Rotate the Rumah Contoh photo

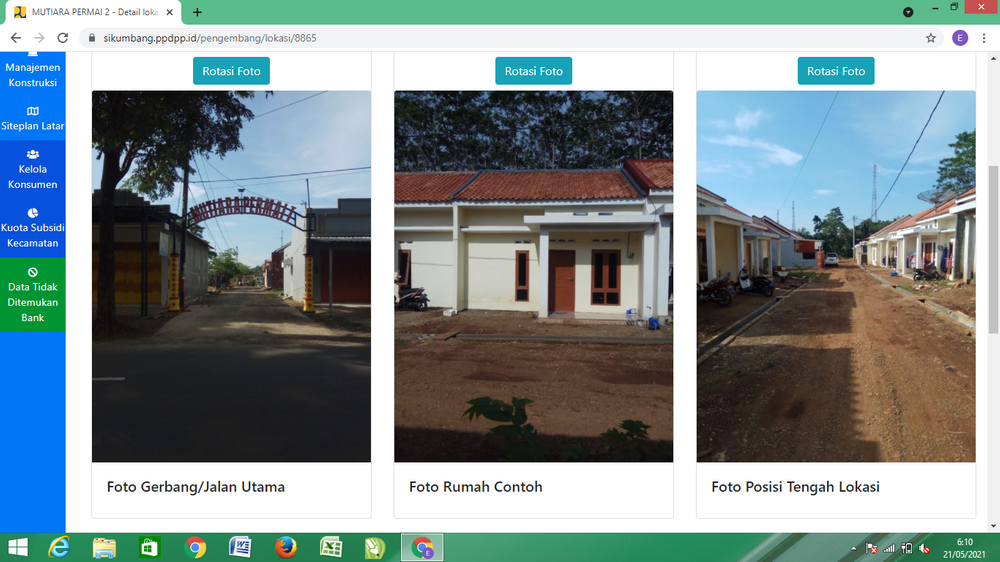click(533, 71)
